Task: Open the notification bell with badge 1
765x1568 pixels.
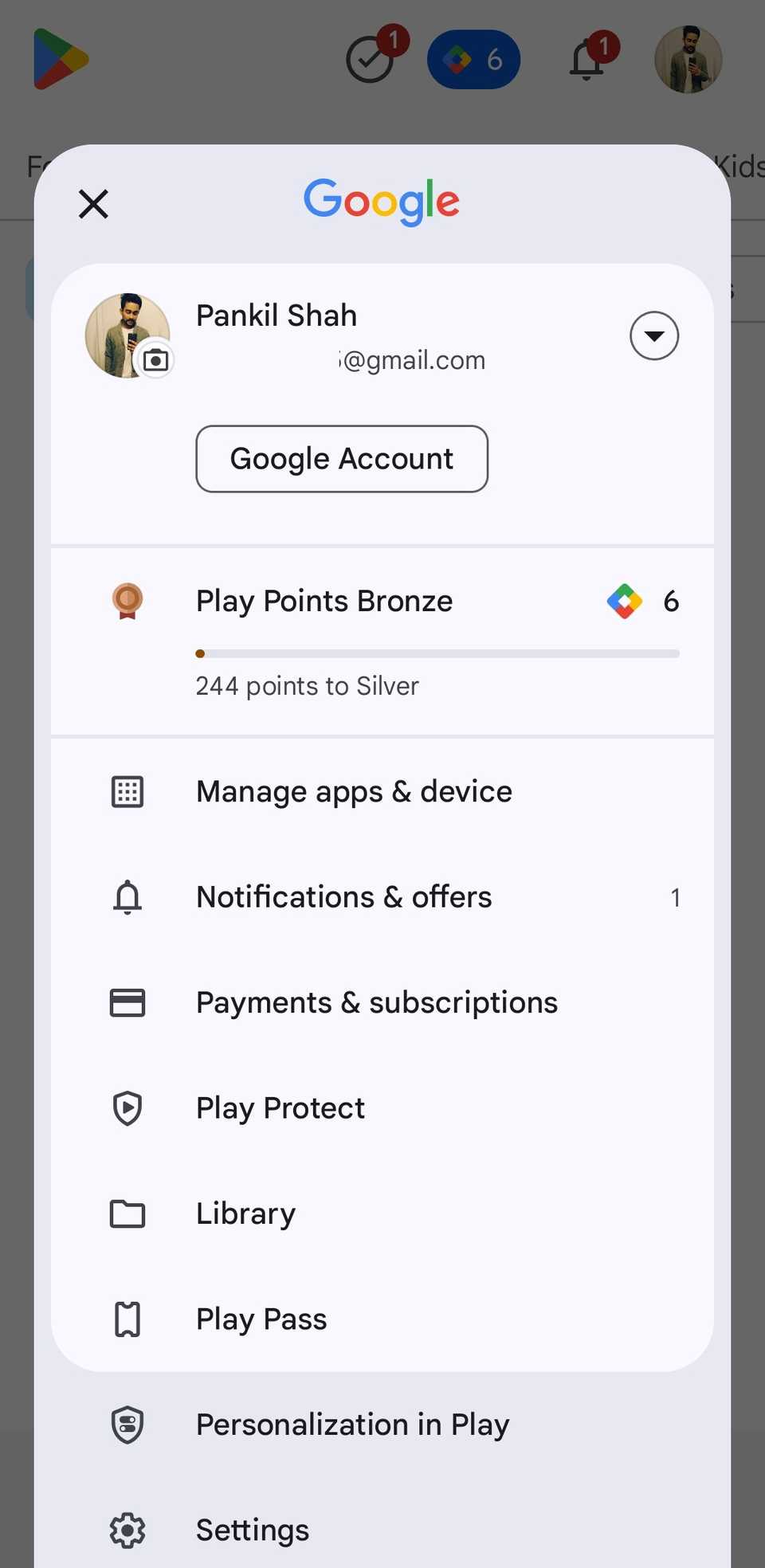Action: (x=586, y=58)
